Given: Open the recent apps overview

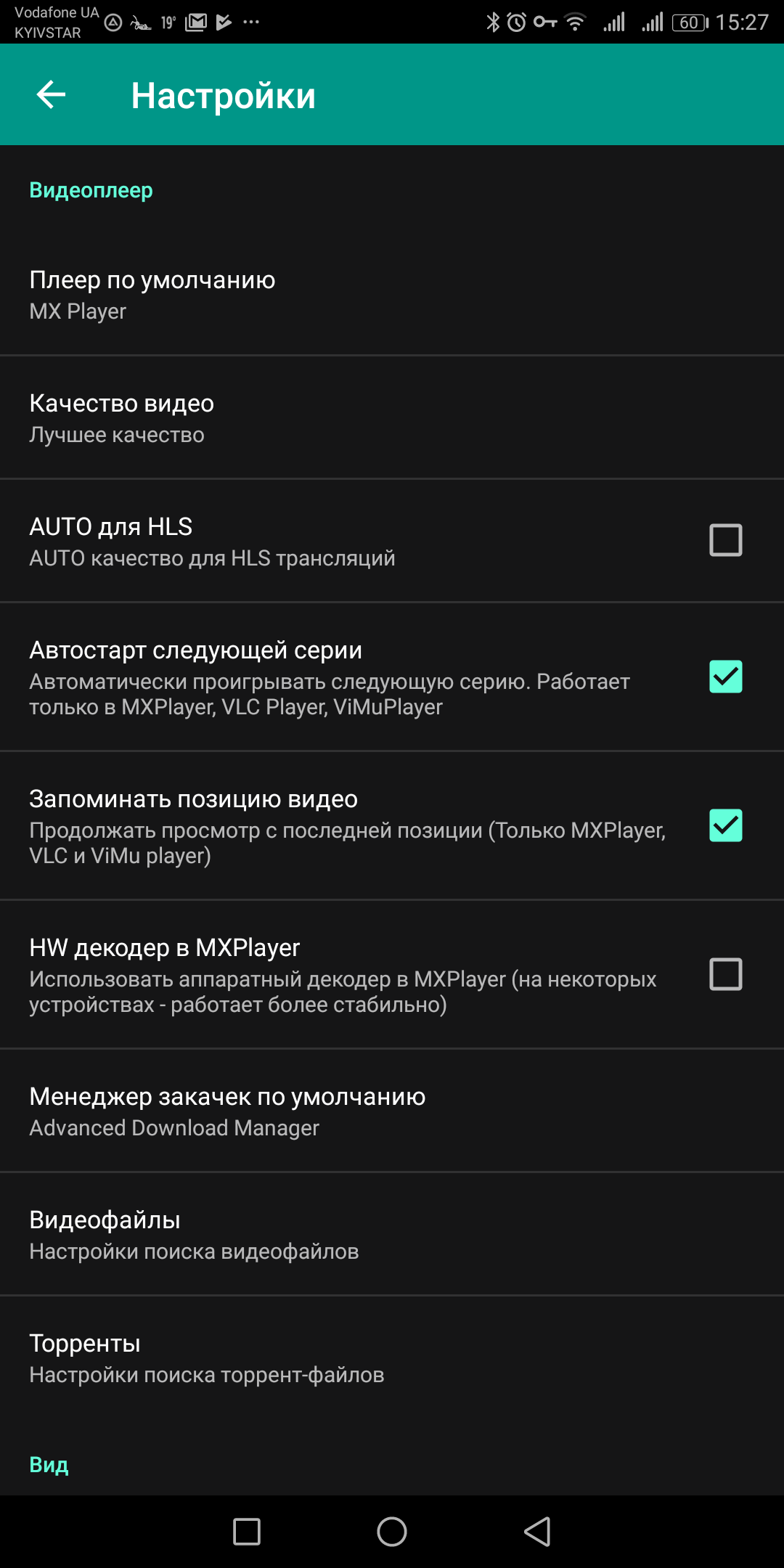Looking at the screenshot, I should click(247, 1532).
